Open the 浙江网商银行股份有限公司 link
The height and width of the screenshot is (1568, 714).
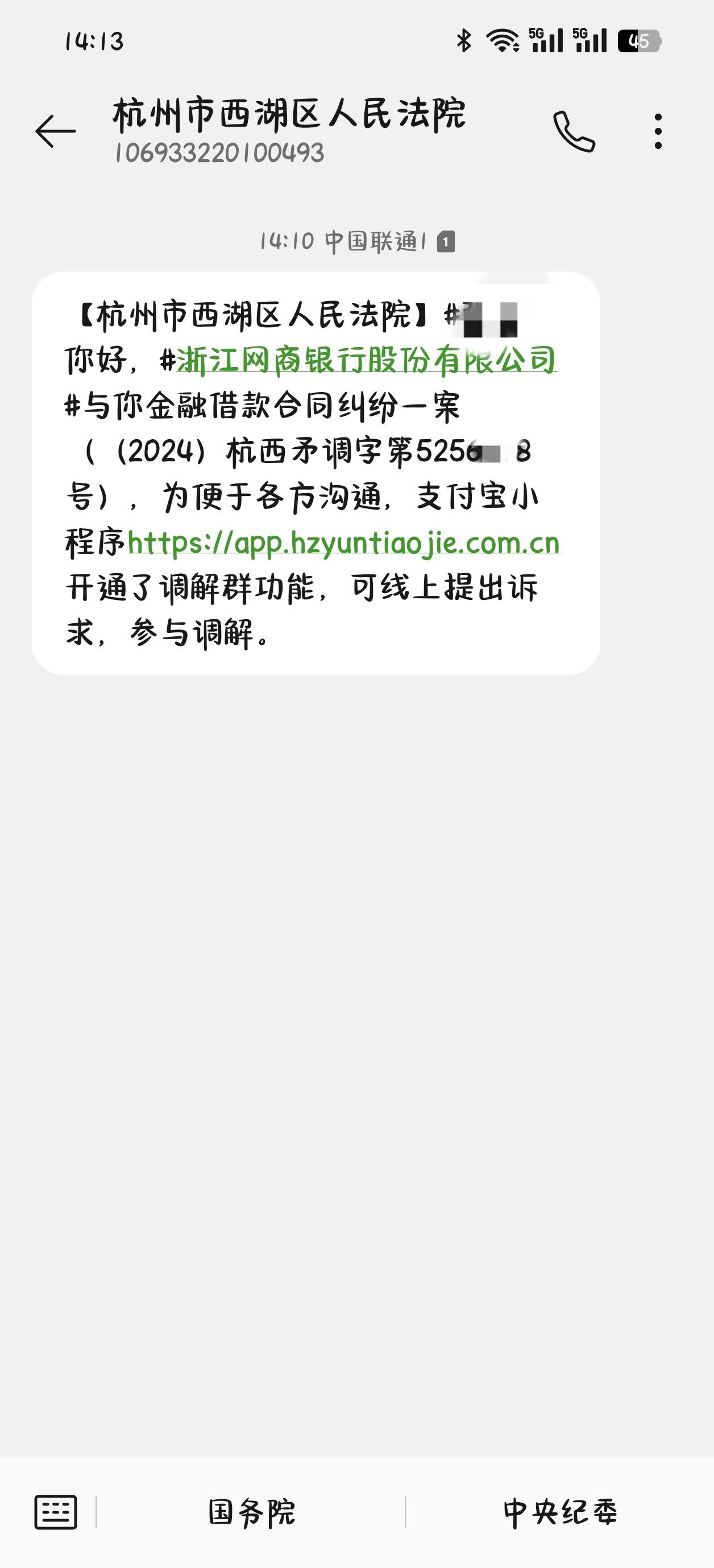pyautogui.click(x=367, y=360)
